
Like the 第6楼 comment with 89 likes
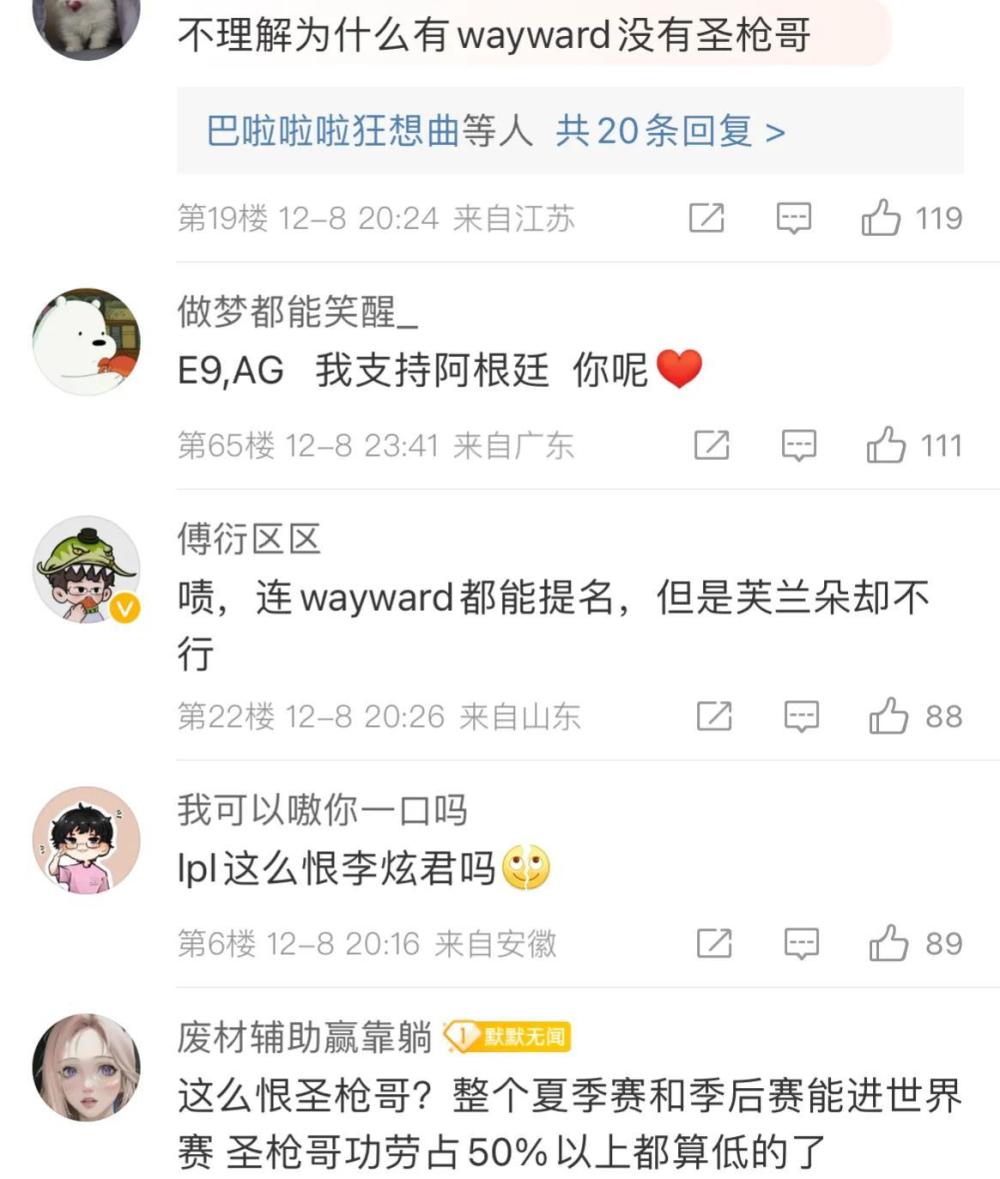[888, 943]
